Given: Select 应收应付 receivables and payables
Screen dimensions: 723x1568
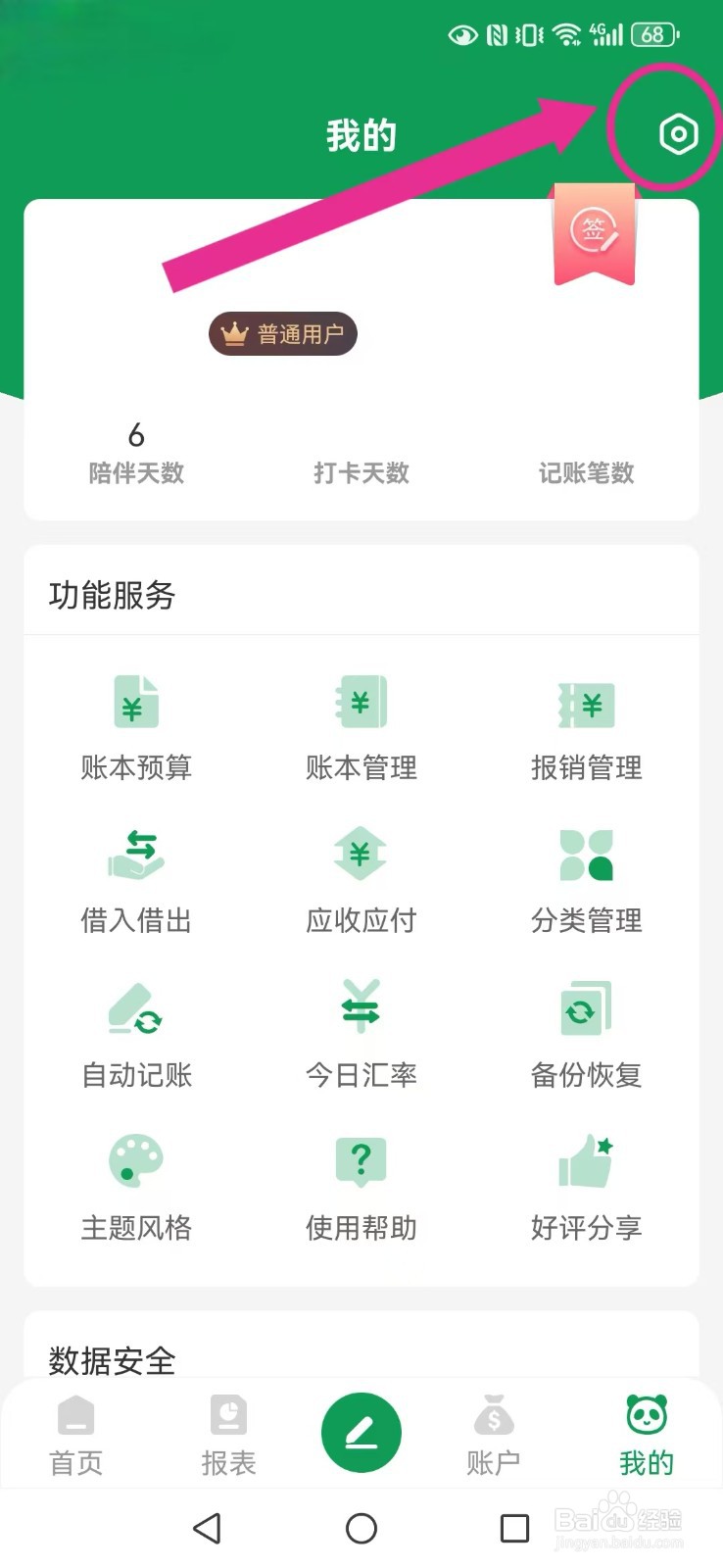Looking at the screenshot, I should point(361,879).
